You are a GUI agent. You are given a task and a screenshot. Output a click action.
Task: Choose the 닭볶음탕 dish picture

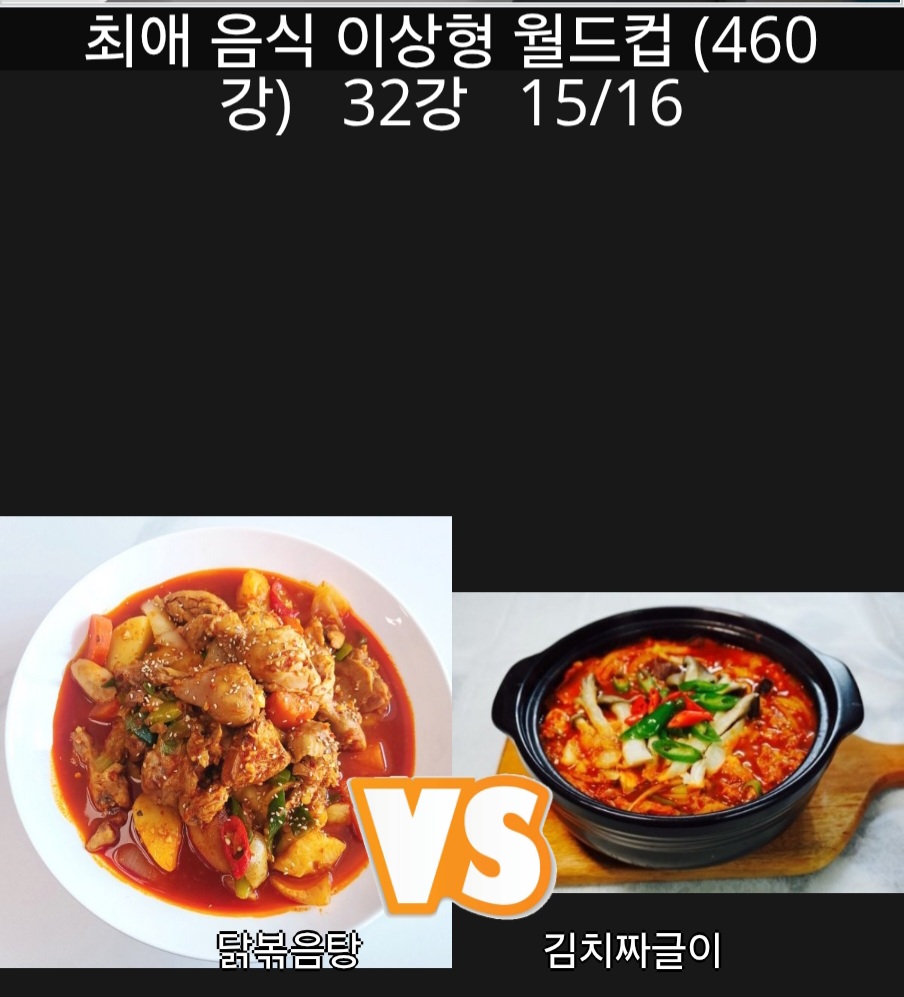pos(225,730)
